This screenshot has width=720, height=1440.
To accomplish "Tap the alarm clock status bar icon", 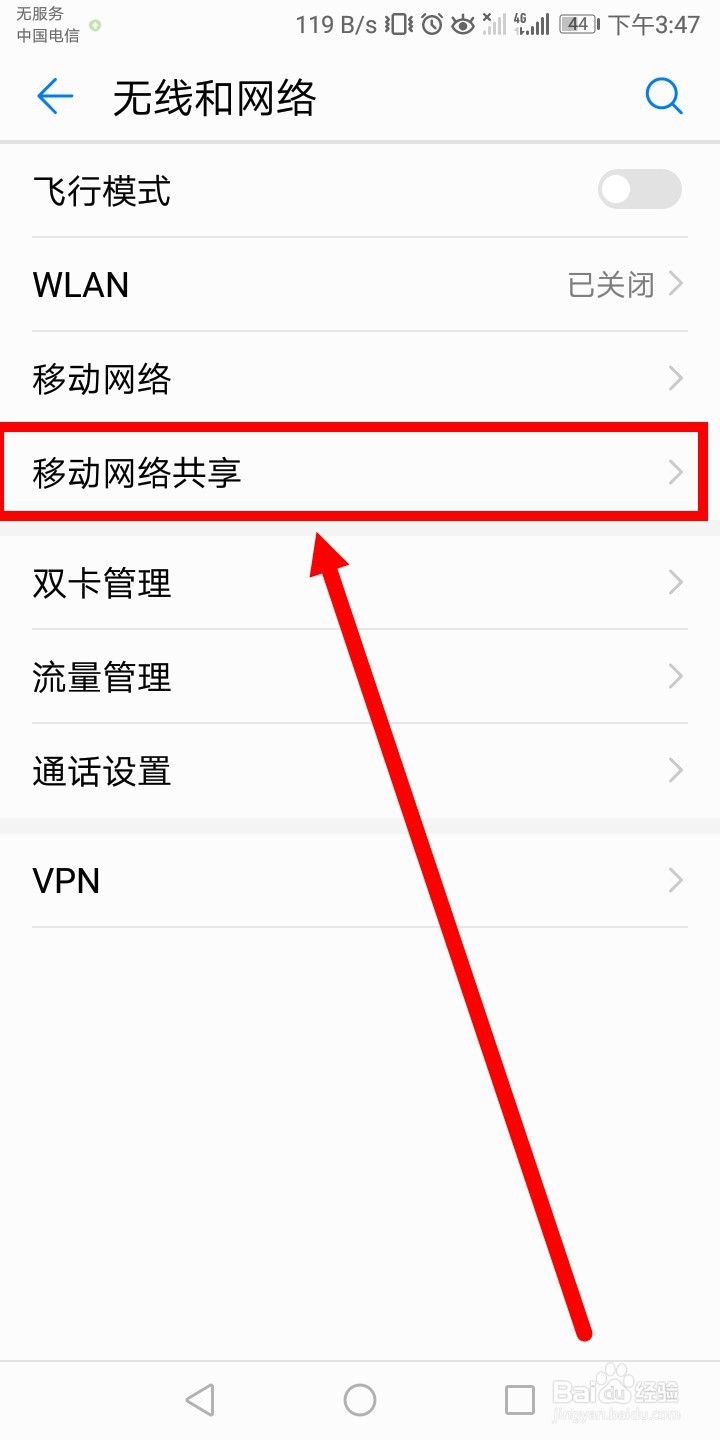I will tap(430, 22).
